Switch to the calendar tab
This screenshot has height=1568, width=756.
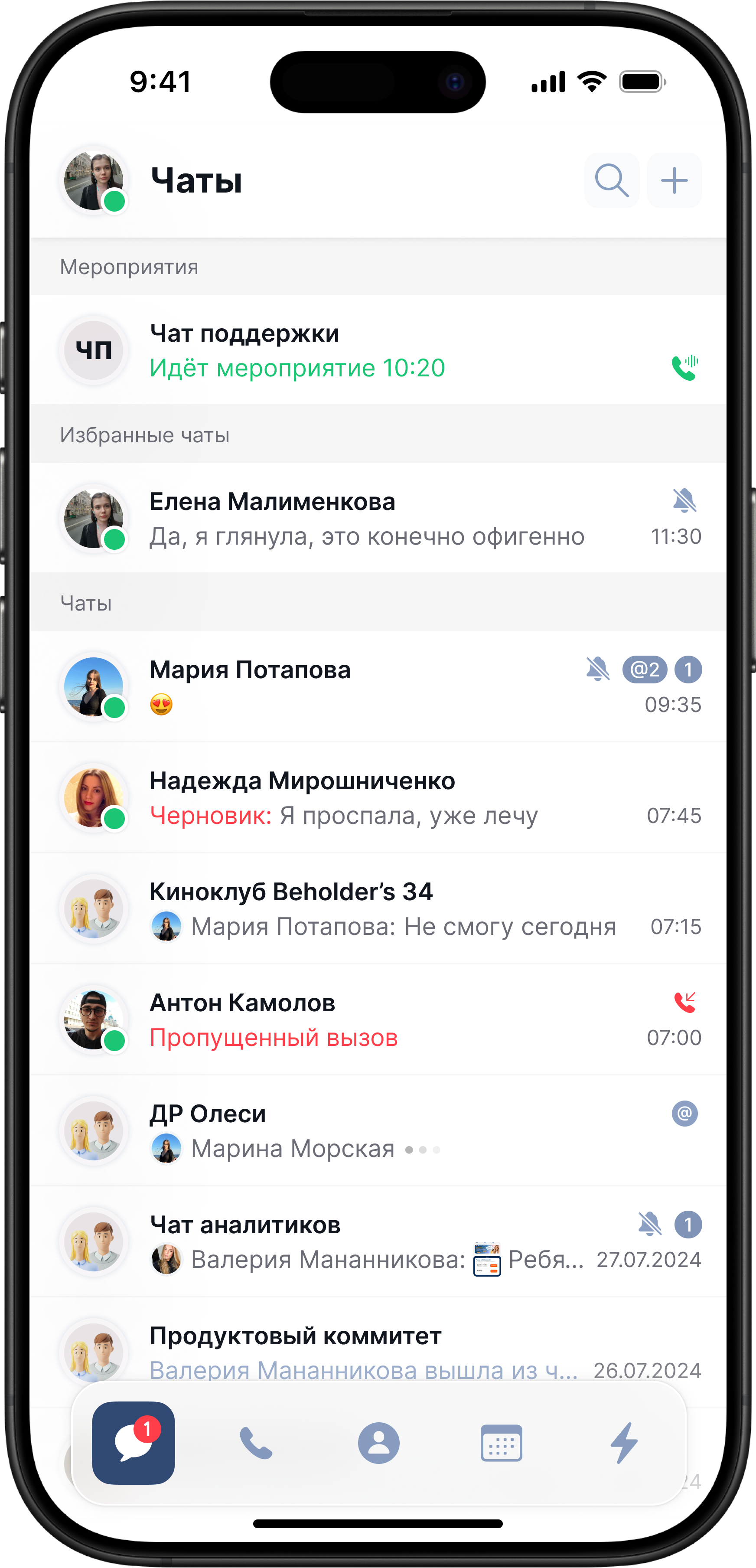coord(501,1443)
